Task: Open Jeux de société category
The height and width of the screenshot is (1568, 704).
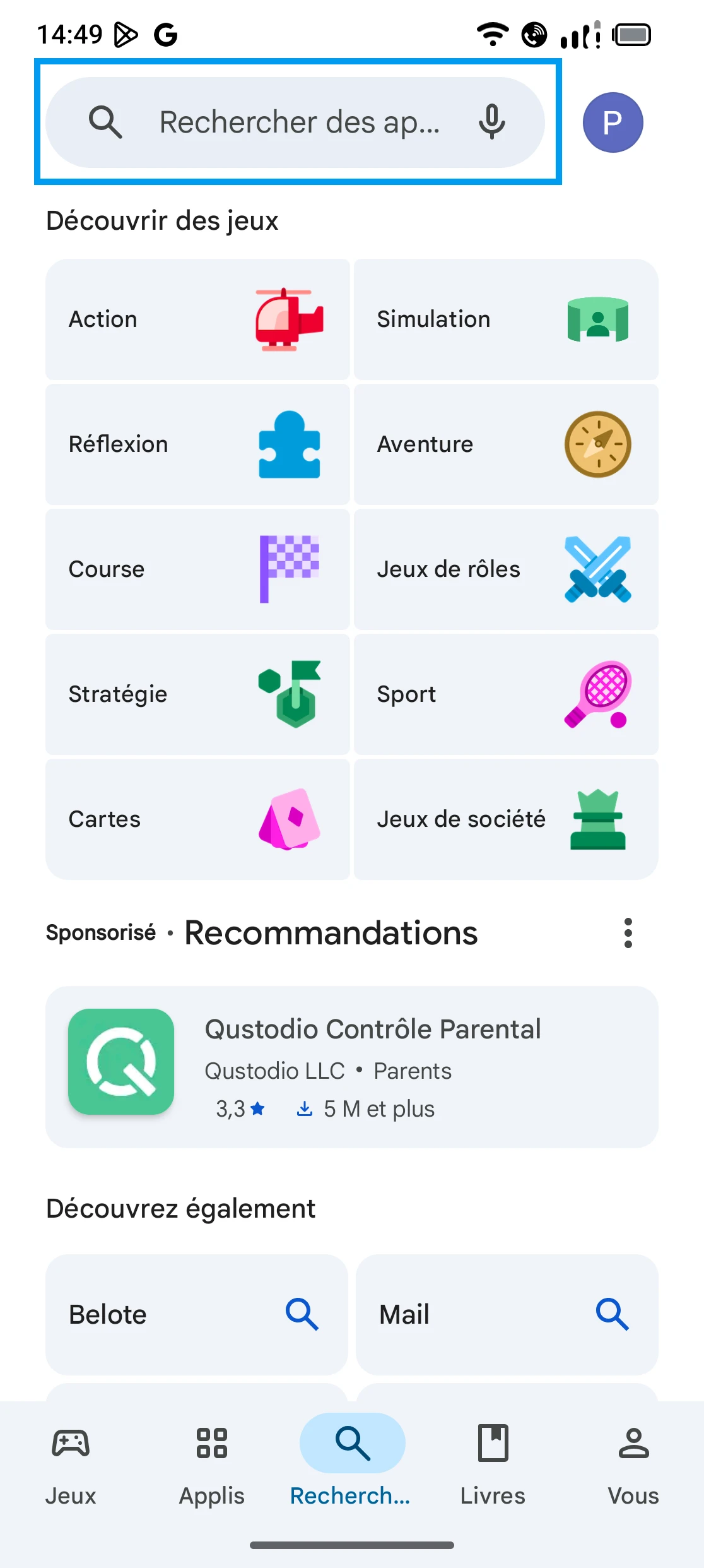Action: point(506,819)
